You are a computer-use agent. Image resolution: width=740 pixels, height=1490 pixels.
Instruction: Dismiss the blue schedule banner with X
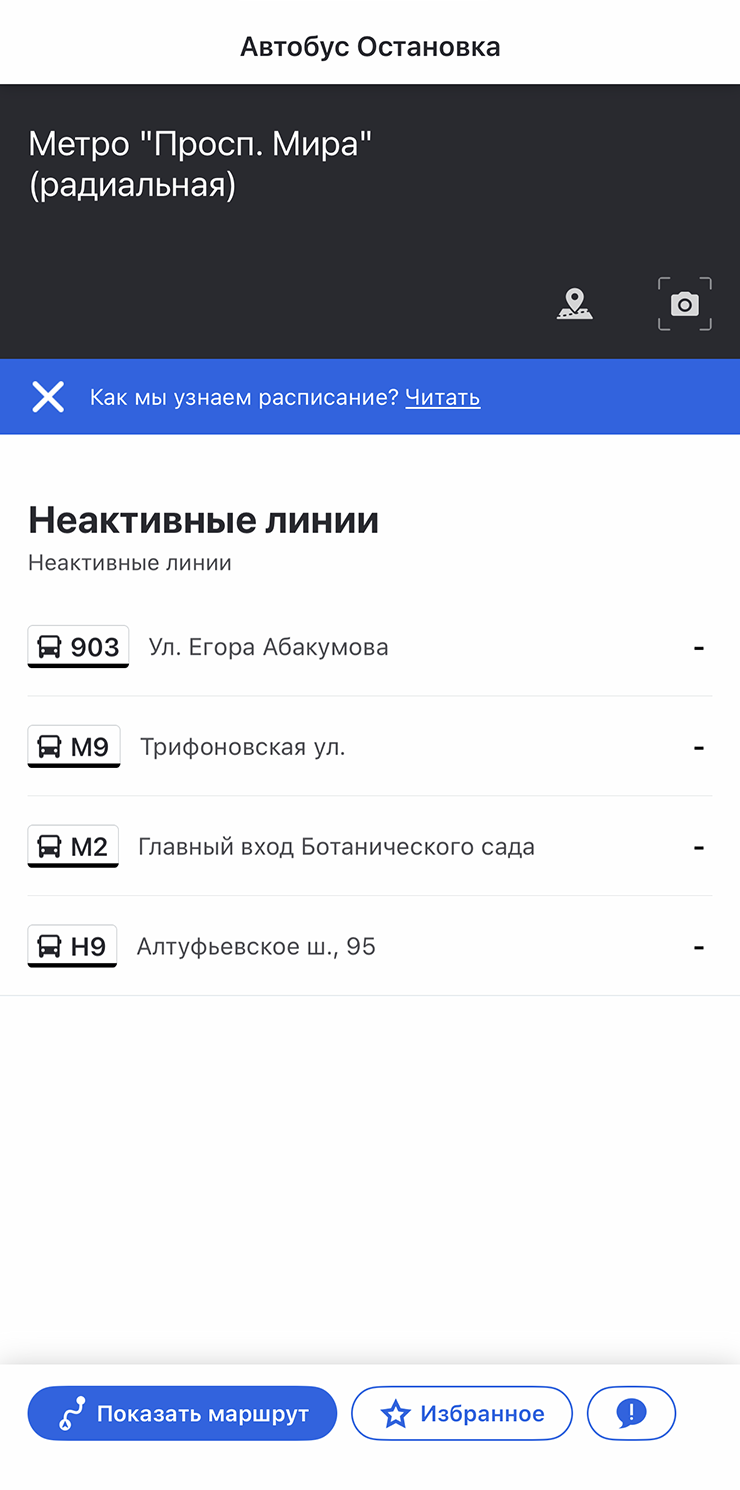pos(47,396)
